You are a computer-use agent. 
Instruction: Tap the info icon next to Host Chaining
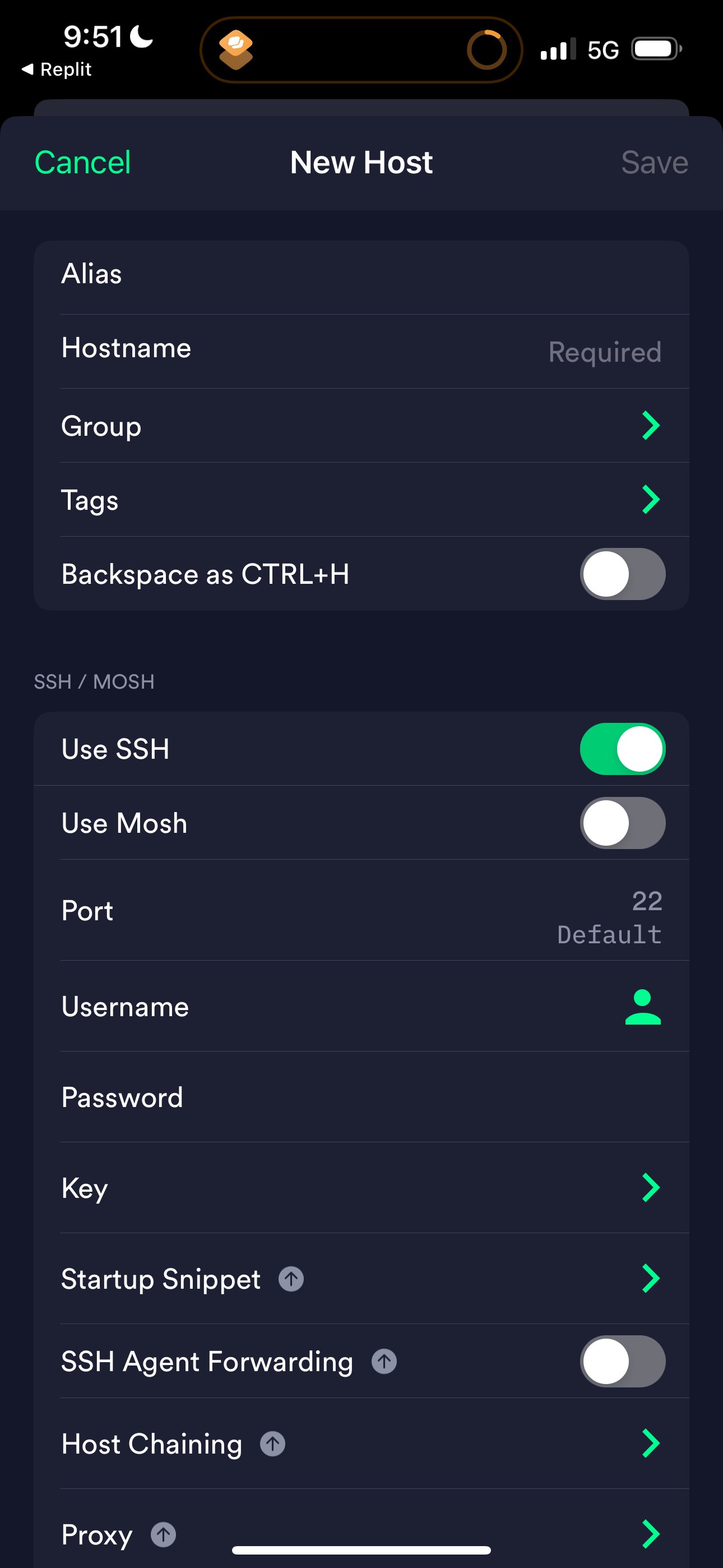point(271,1443)
